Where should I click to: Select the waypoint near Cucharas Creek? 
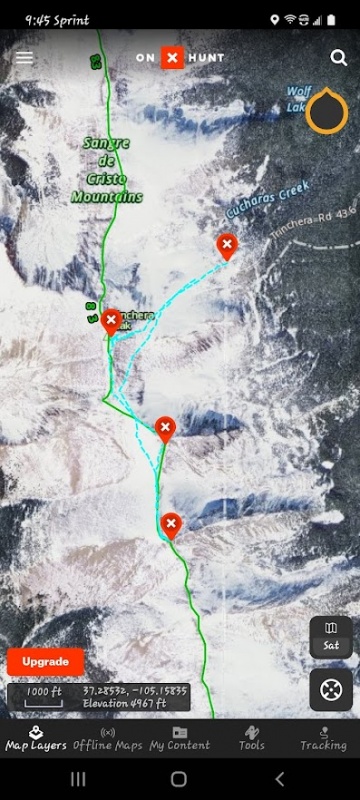227,246
